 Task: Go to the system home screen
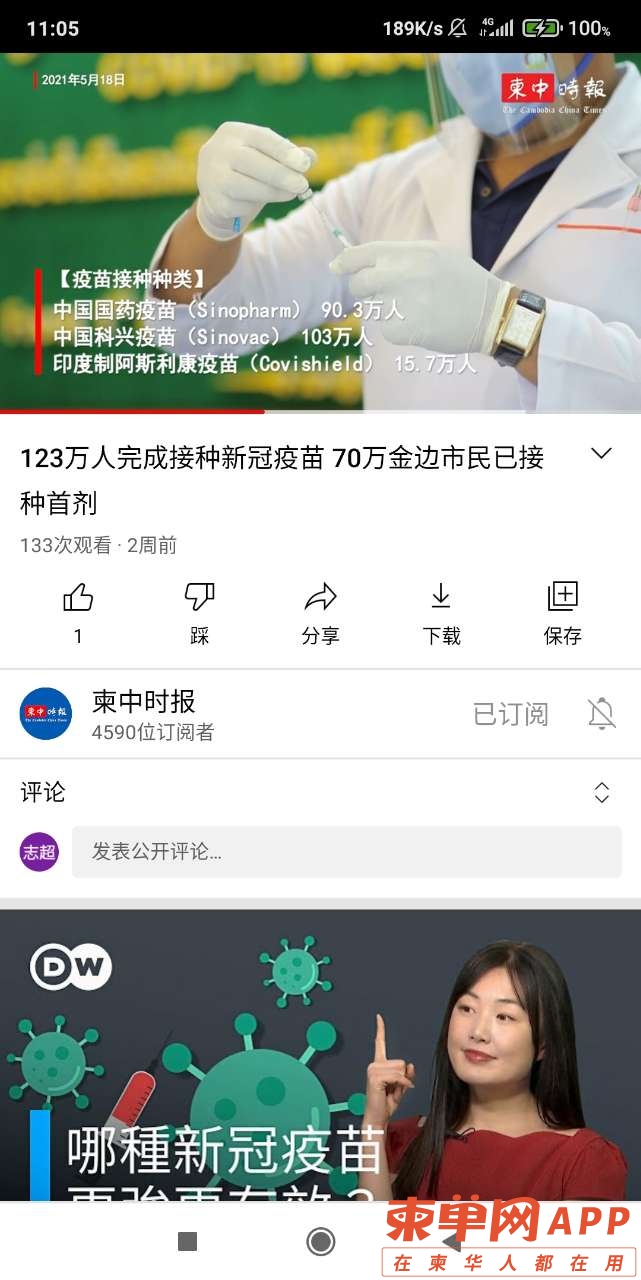pyautogui.click(x=320, y=1242)
